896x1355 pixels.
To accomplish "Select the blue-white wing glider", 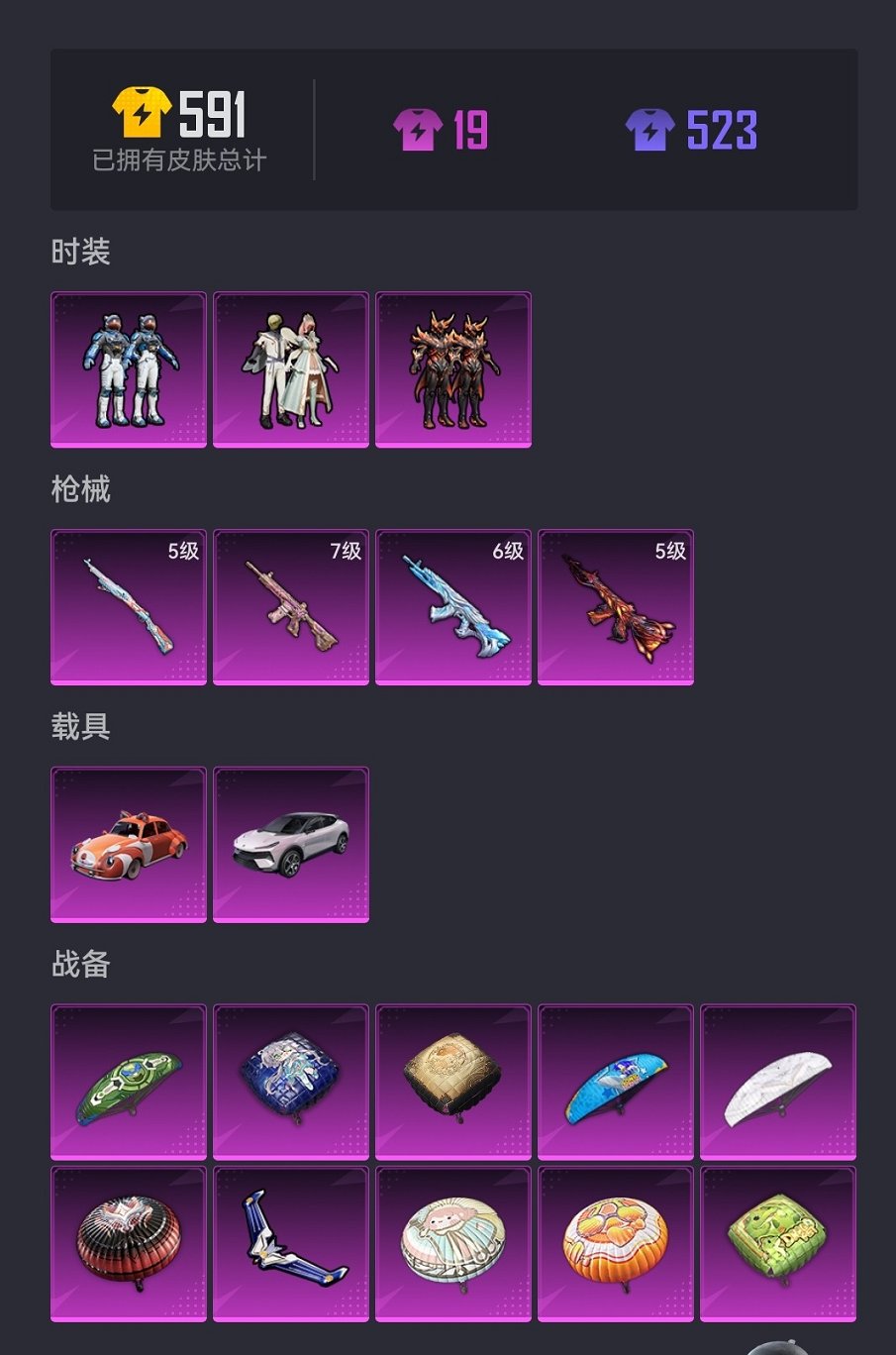I will [x=291, y=1244].
